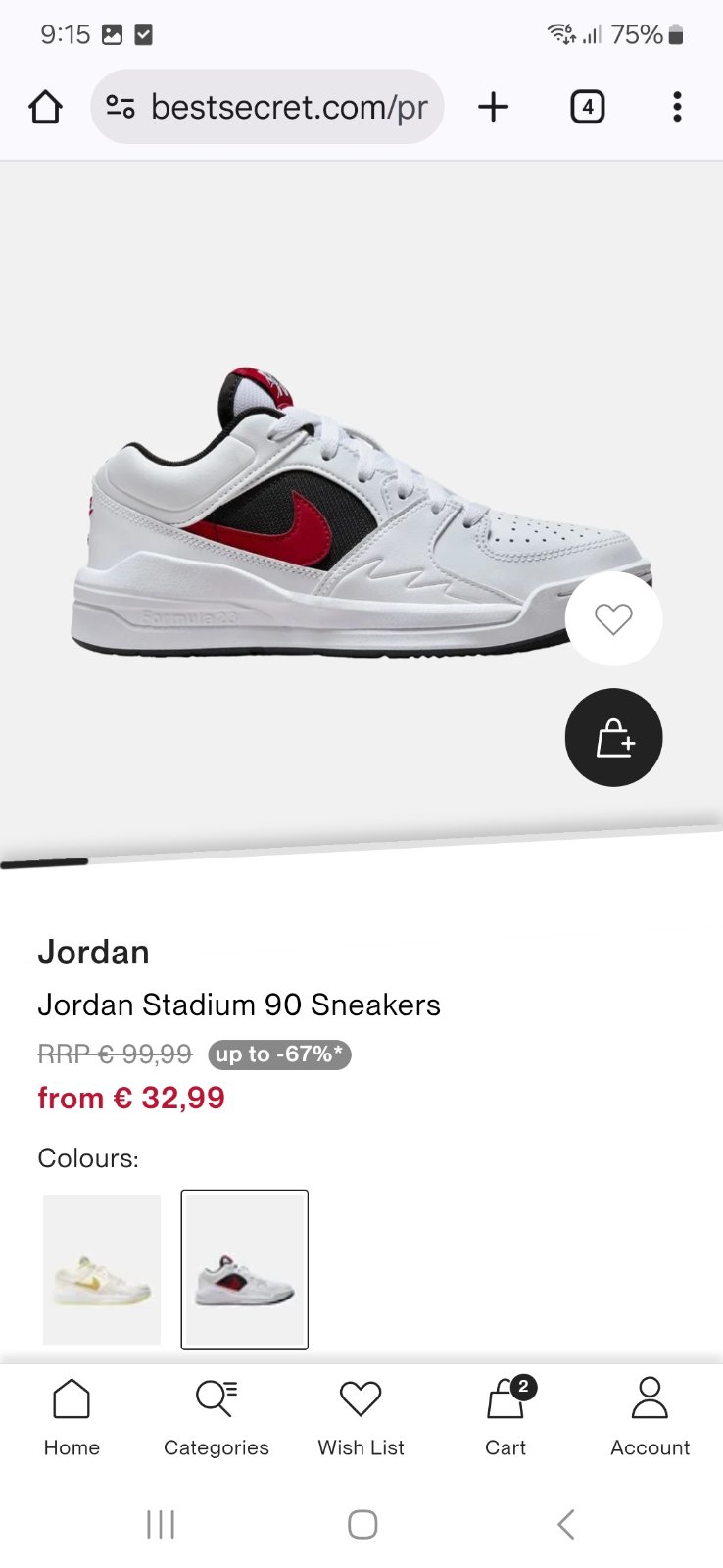Open the browser overflow menu
This screenshot has height=1568, width=723.
tap(677, 107)
